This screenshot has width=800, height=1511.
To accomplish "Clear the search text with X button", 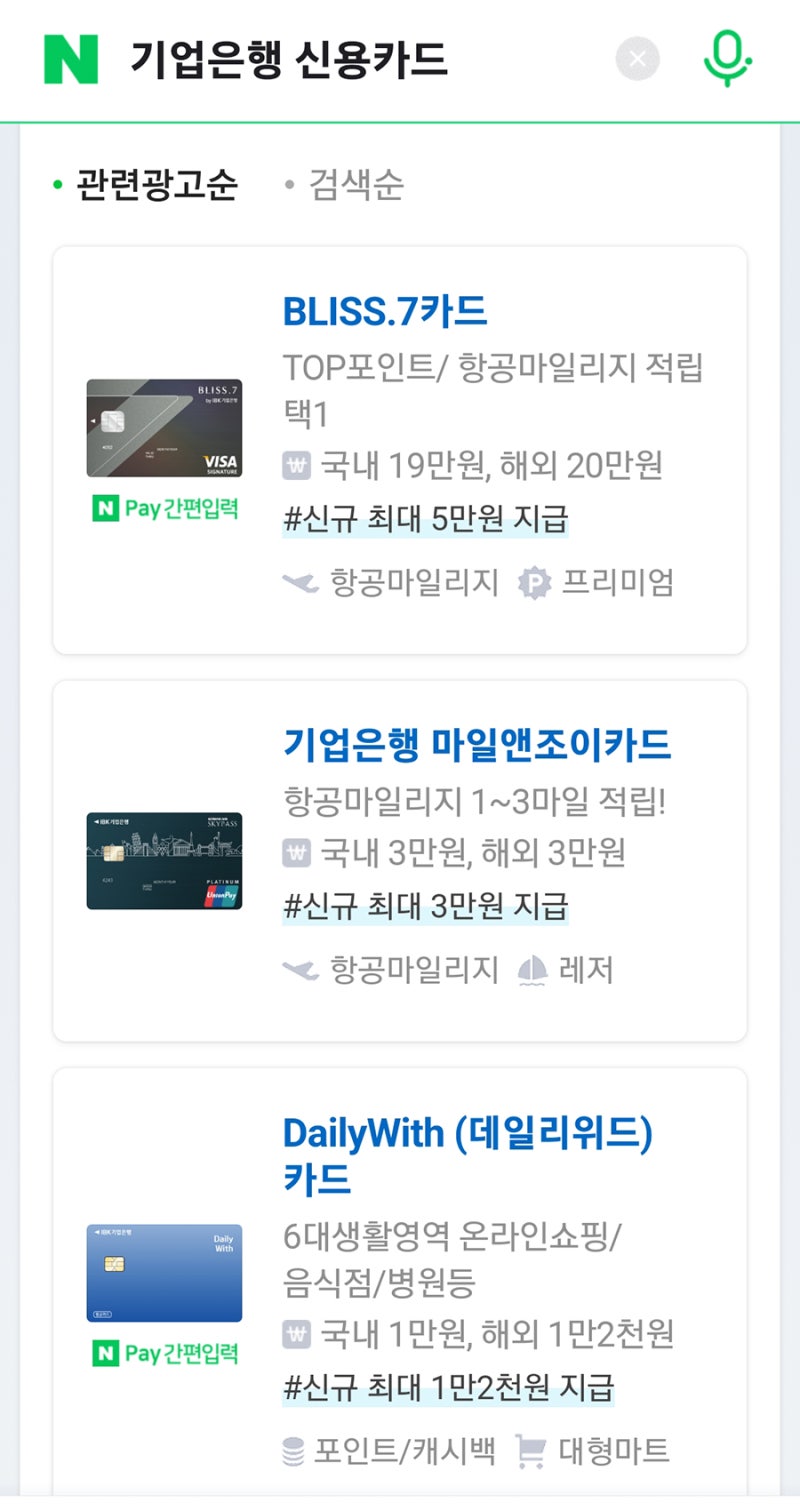I will tap(637, 59).
